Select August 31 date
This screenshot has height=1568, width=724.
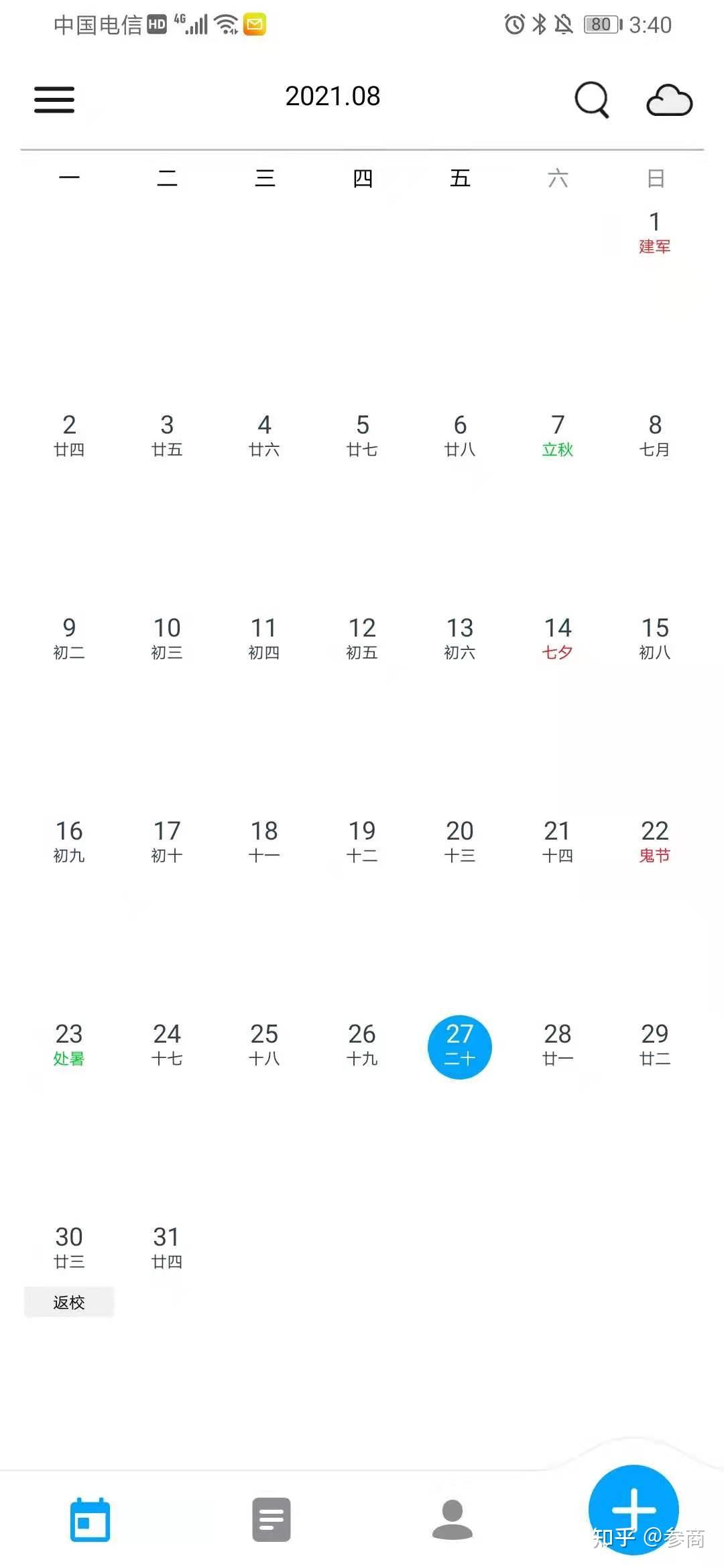[167, 1247]
